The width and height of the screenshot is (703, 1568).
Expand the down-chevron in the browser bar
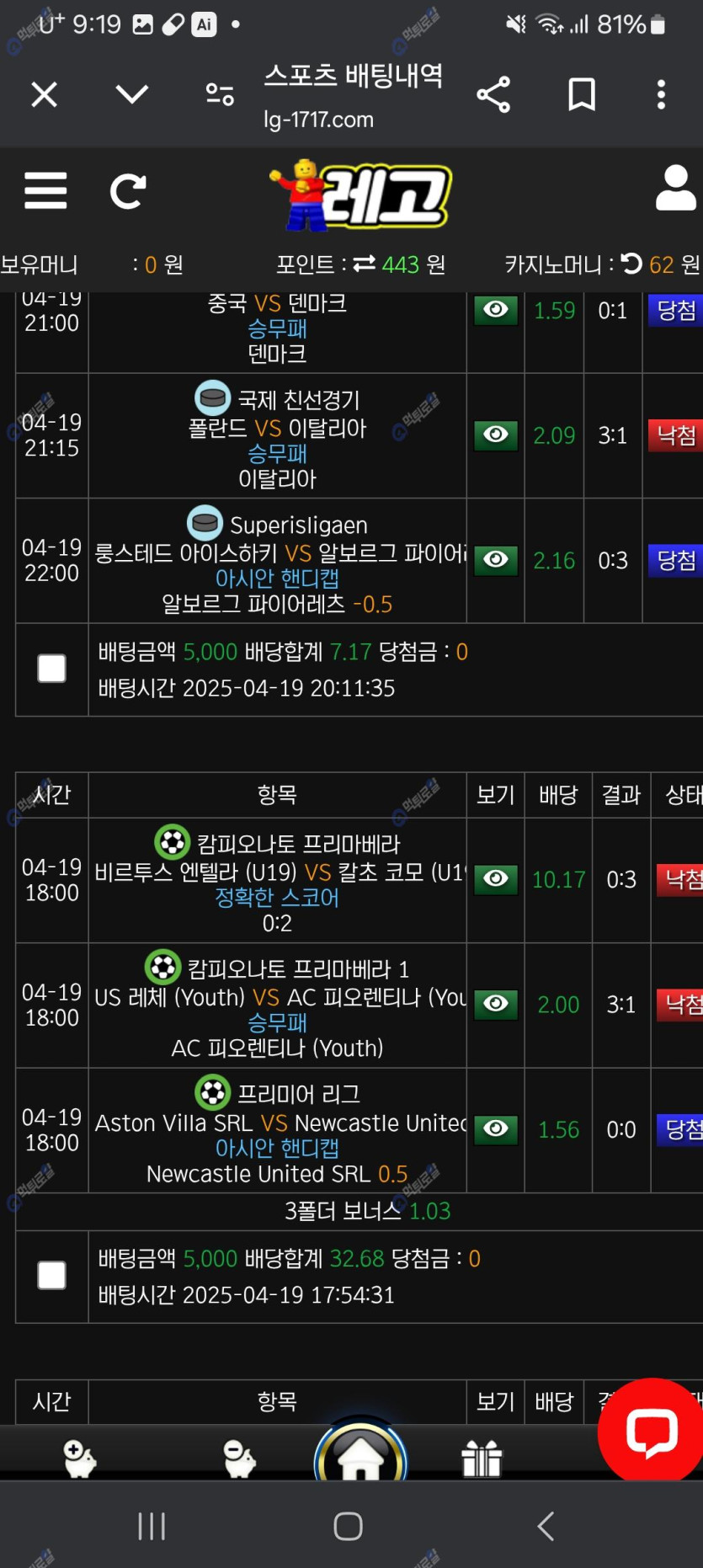point(131,94)
